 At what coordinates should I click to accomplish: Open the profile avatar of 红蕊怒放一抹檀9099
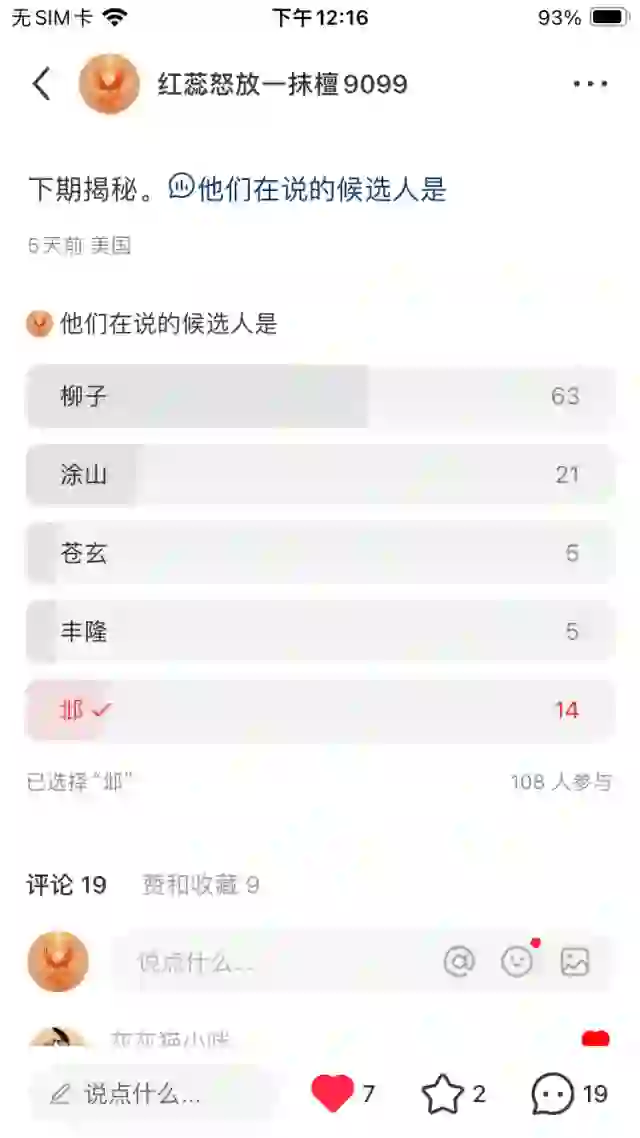point(109,83)
